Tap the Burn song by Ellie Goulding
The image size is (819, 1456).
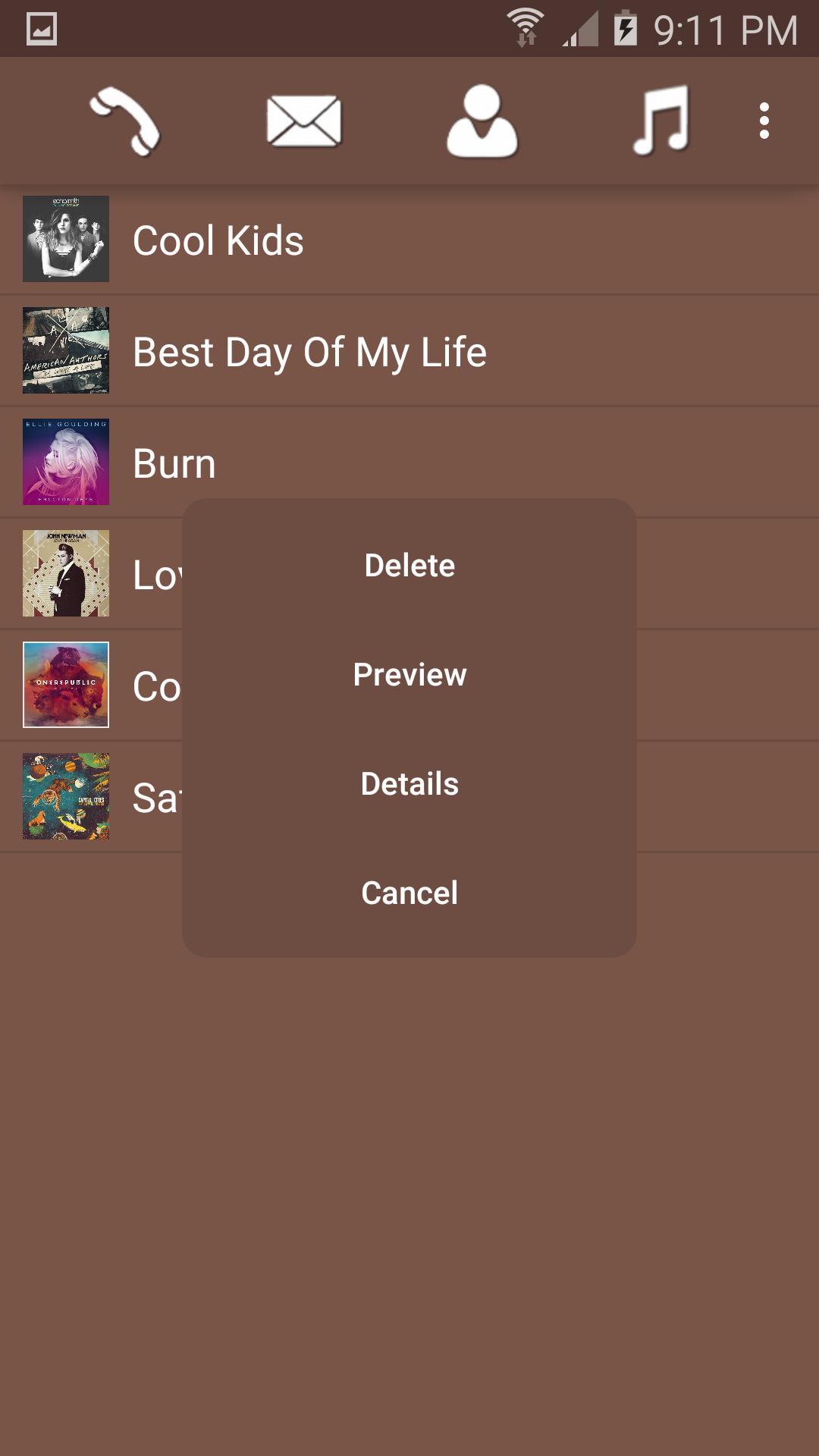[x=173, y=463]
